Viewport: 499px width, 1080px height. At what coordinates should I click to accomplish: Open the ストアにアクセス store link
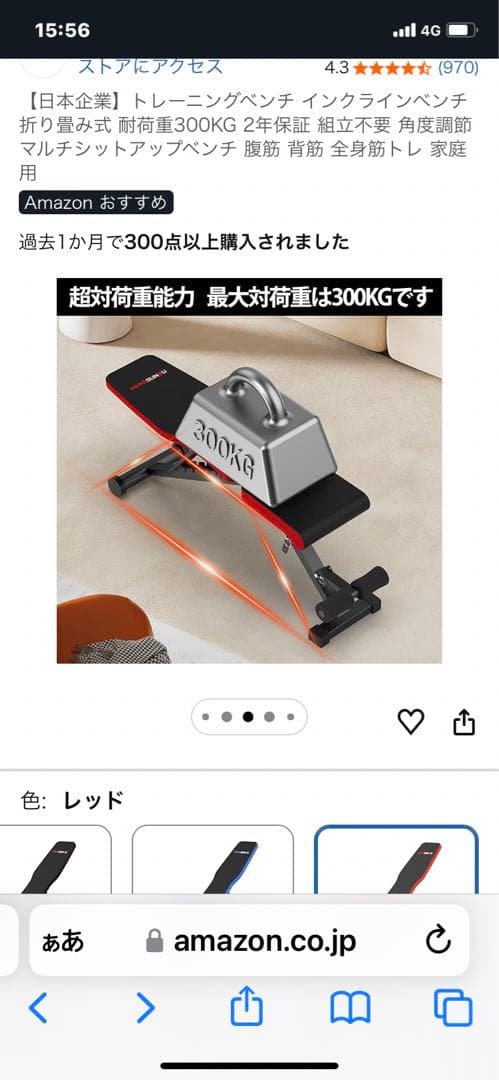(x=150, y=67)
